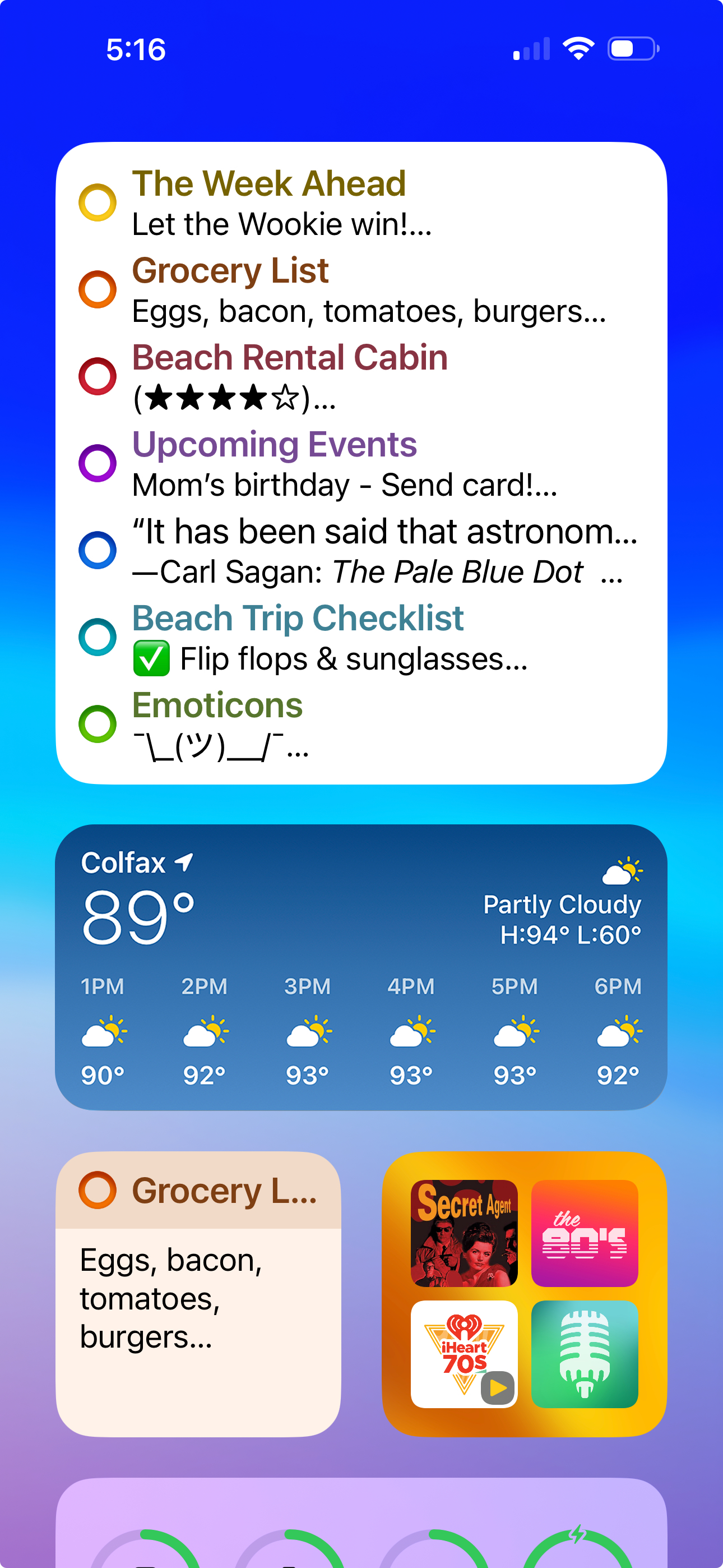The image size is (723, 1568).
Task: Play the Secret Agent station
Action: coord(464,1233)
